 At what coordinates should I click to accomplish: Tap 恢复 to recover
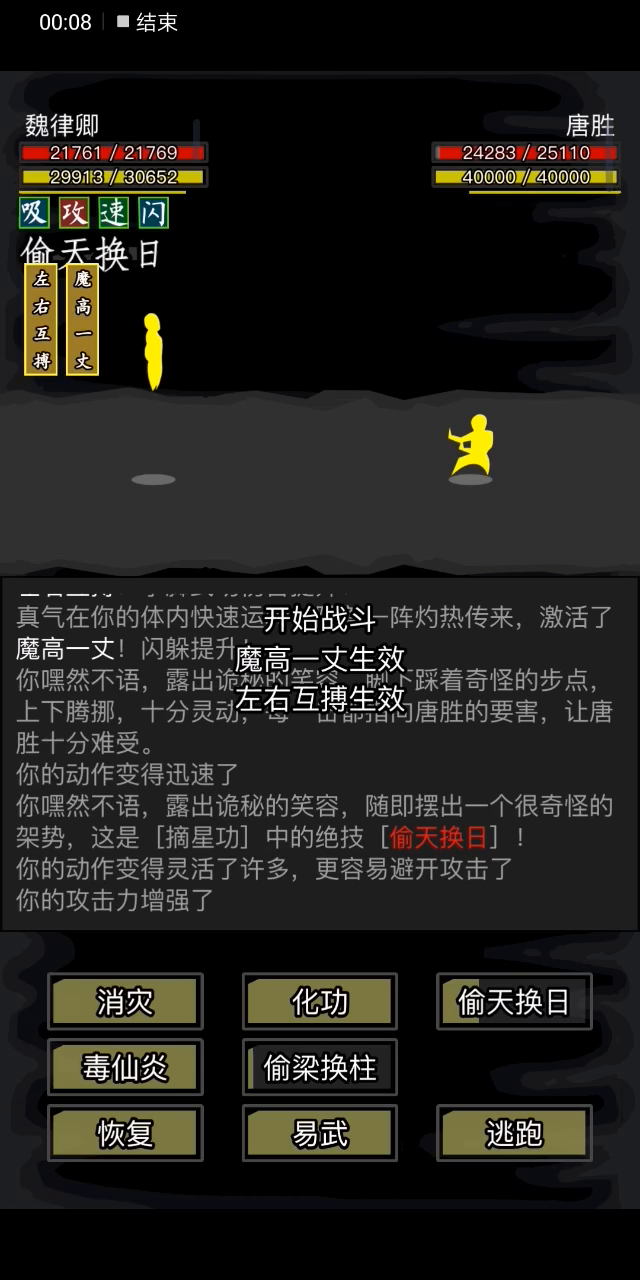[x=125, y=1133]
